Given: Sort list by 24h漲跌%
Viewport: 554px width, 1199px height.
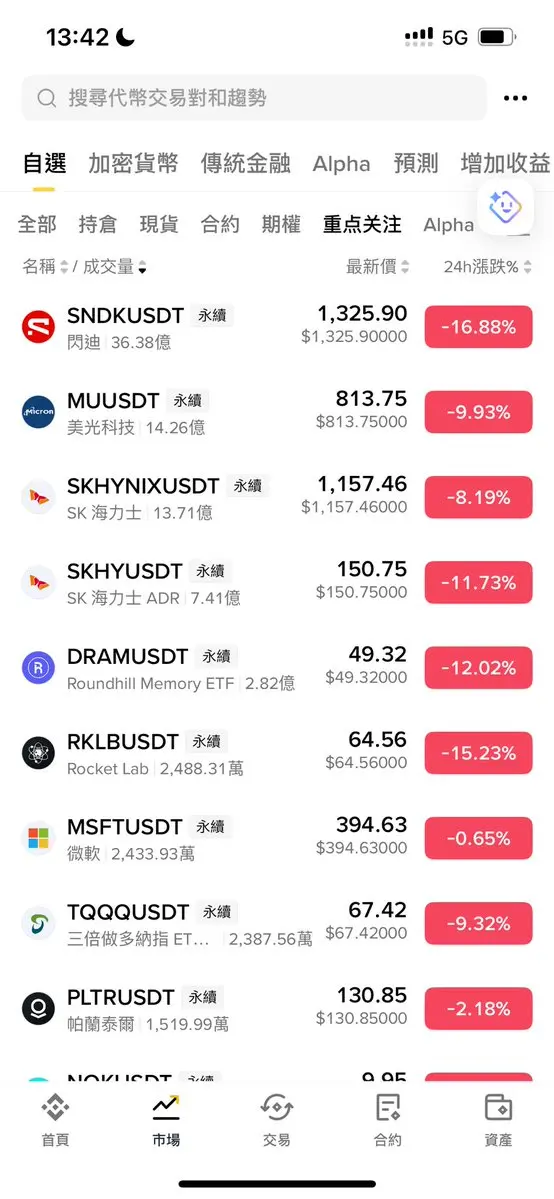Looking at the screenshot, I should pyautogui.click(x=487, y=267).
